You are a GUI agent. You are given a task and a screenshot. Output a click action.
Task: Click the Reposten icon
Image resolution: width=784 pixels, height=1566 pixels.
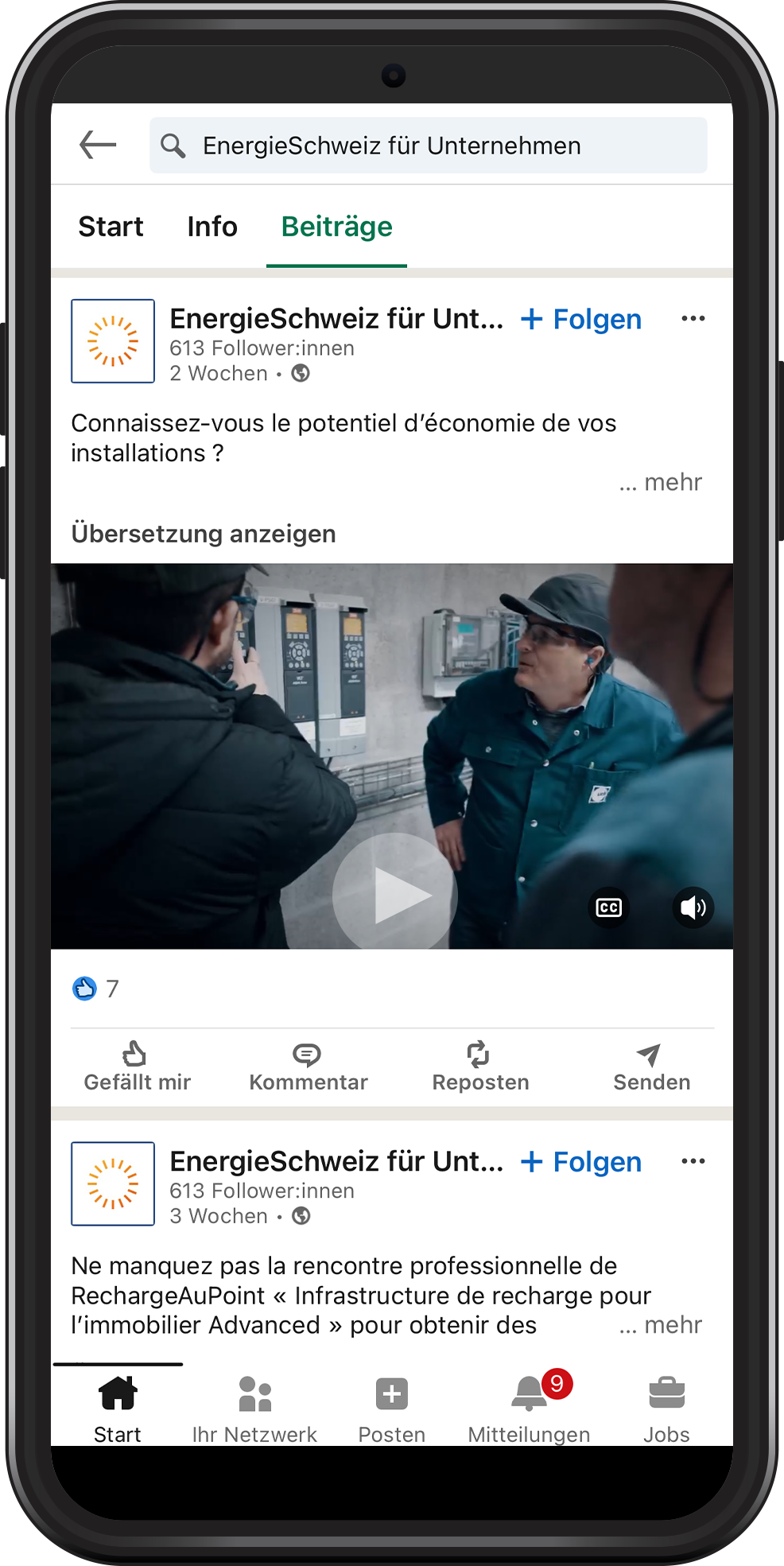(479, 1056)
